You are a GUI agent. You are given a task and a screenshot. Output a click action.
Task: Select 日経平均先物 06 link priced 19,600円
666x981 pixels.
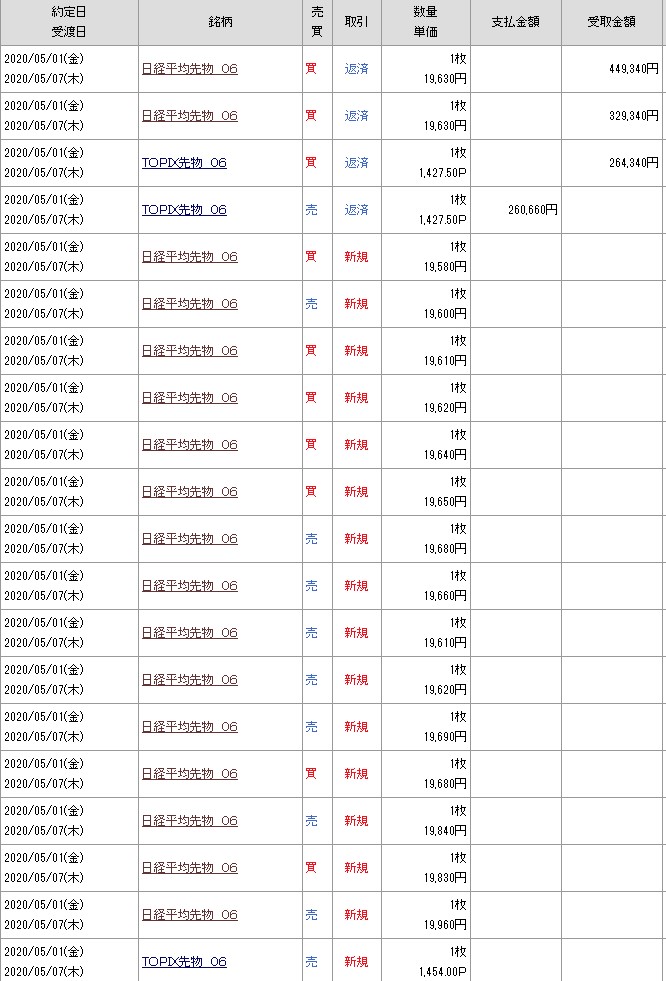tap(189, 304)
